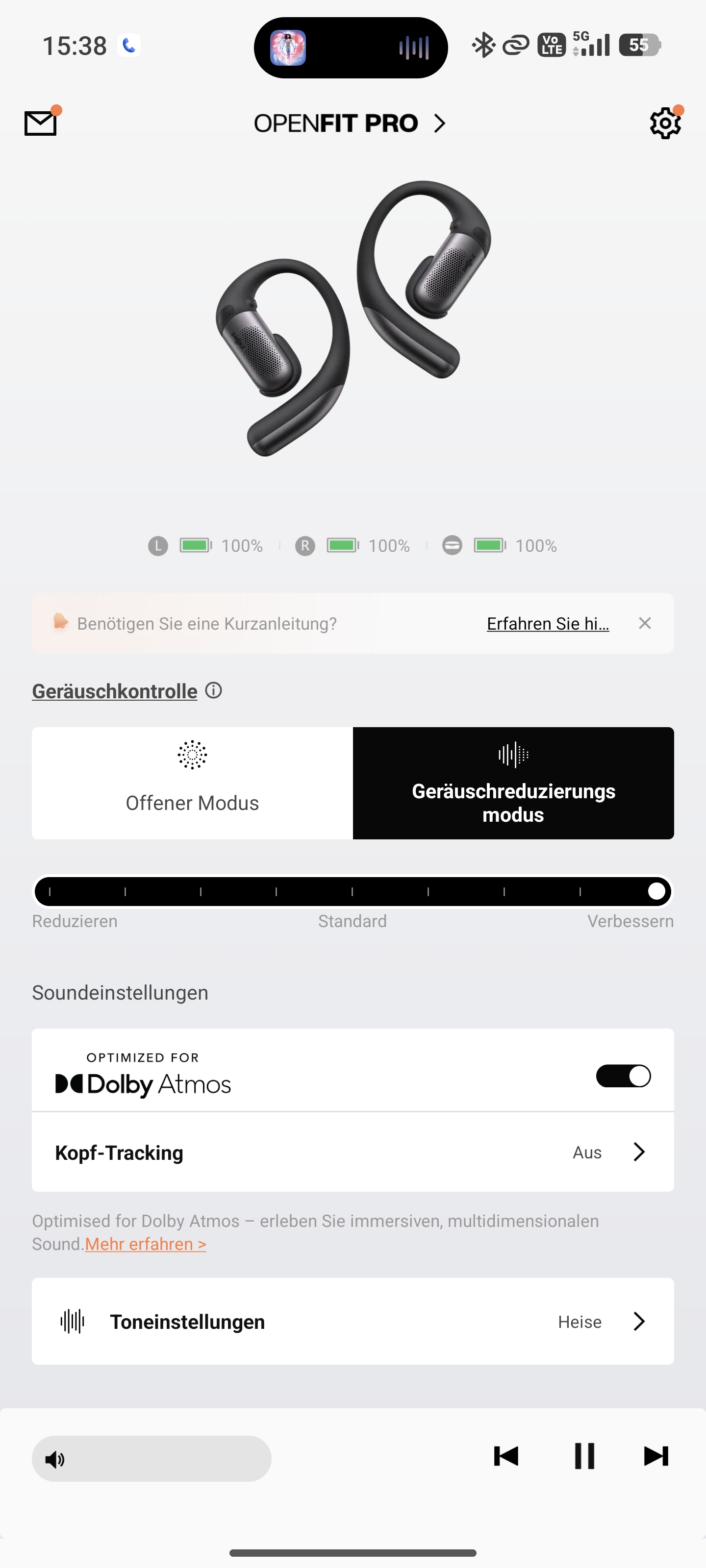Switch to Offener Modus
Viewport: 706px width, 1568px height.
tap(193, 783)
